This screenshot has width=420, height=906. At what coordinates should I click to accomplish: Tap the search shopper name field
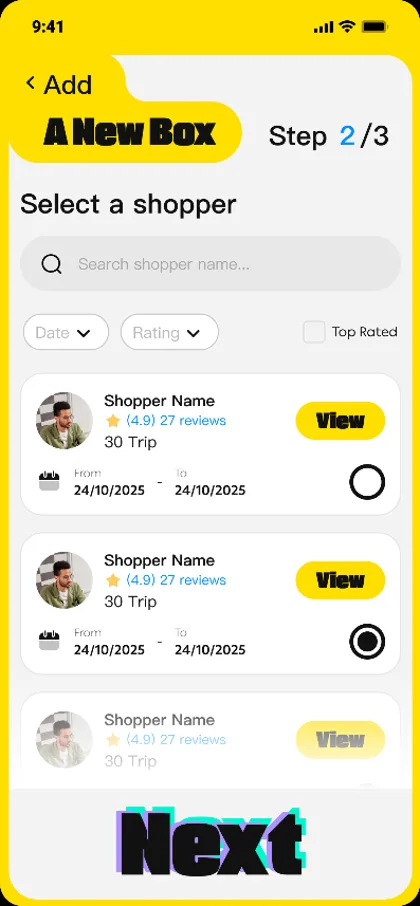(x=210, y=263)
